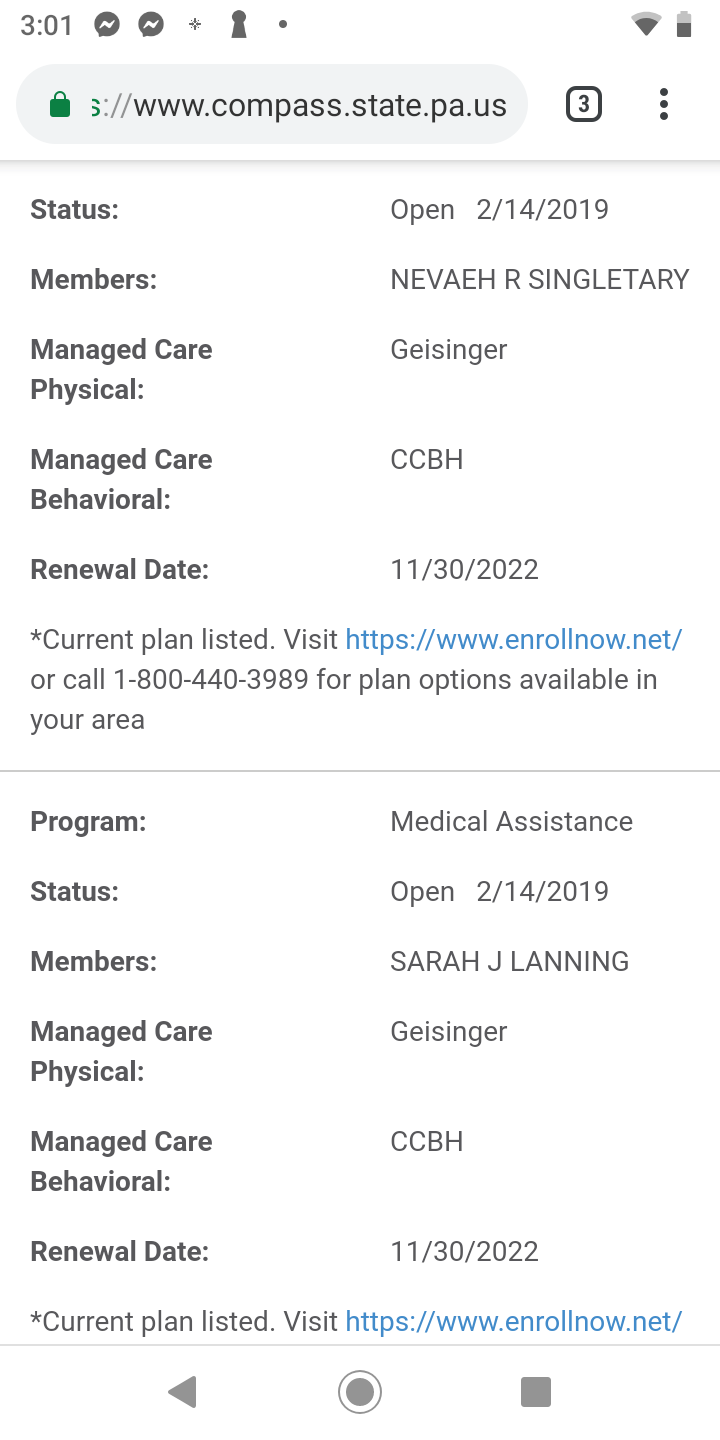The height and width of the screenshot is (1440, 720).
Task: Show recent apps
Action: pos(536,1392)
